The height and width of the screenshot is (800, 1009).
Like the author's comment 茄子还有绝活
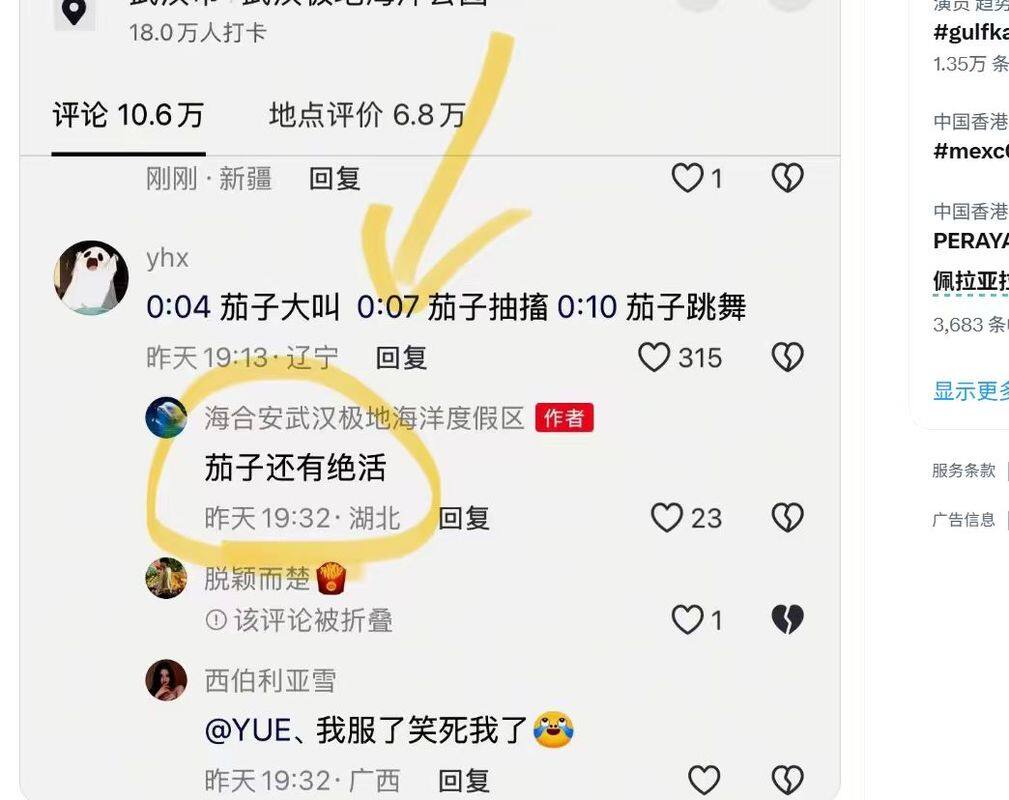(x=666, y=518)
